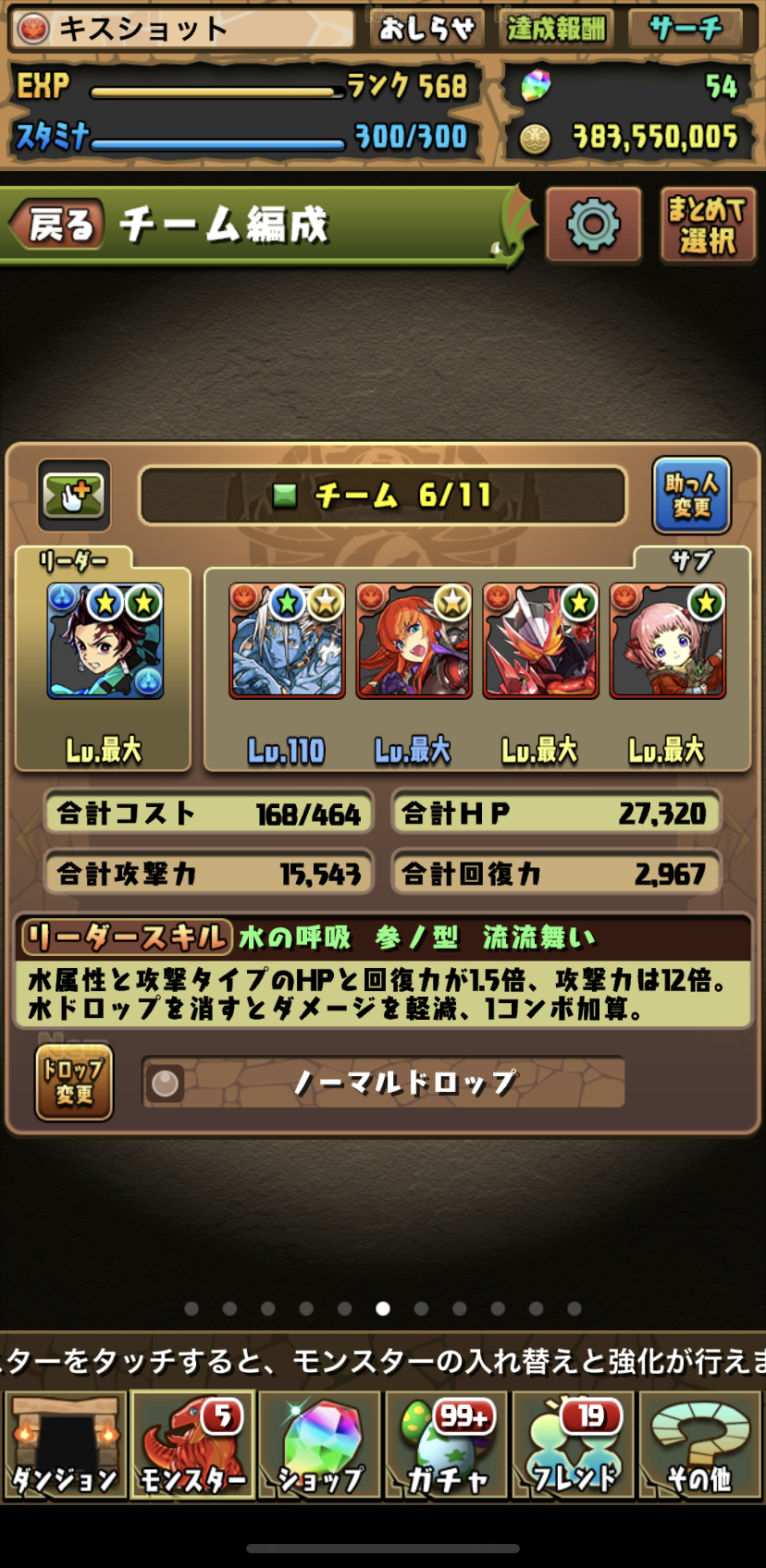Tap the green hand-pointer icon beside the team name
Viewport: 766px width, 1568px height.
[x=74, y=496]
